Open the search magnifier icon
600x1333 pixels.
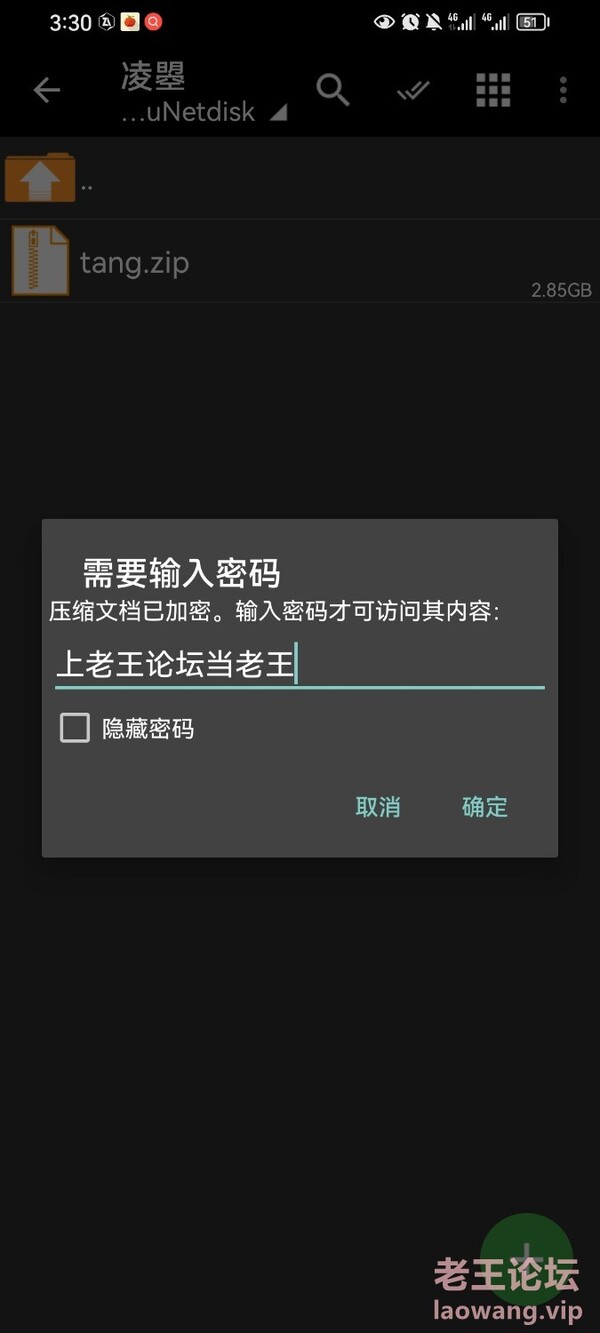pyautogui.click(x=333, y=90)
